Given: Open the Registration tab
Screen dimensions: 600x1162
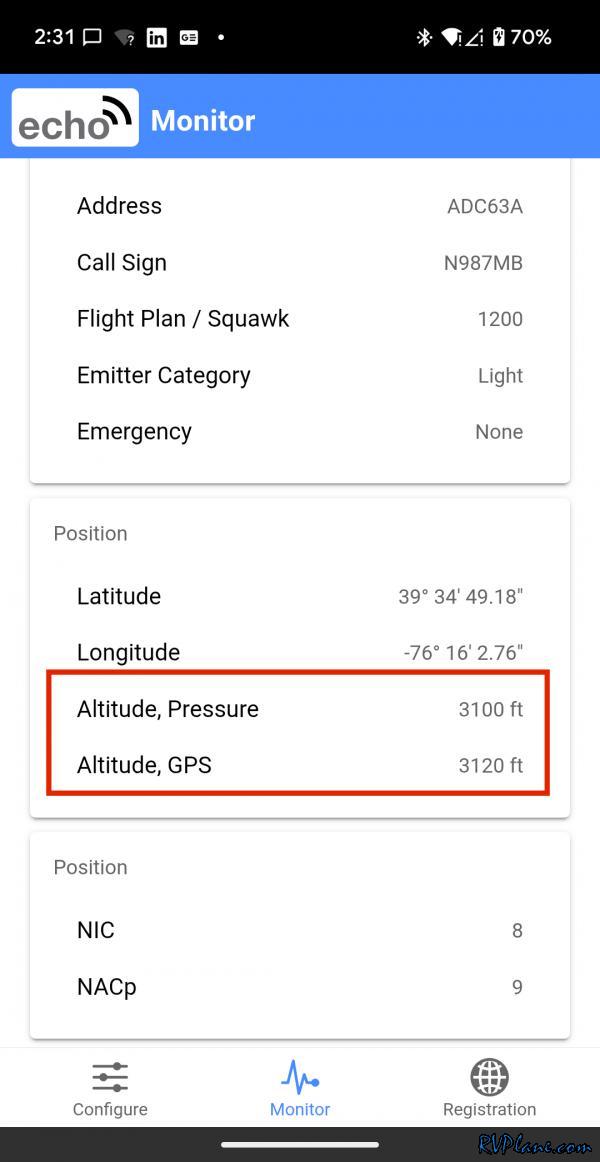Looking at the screenshot, I should 489,1088.
